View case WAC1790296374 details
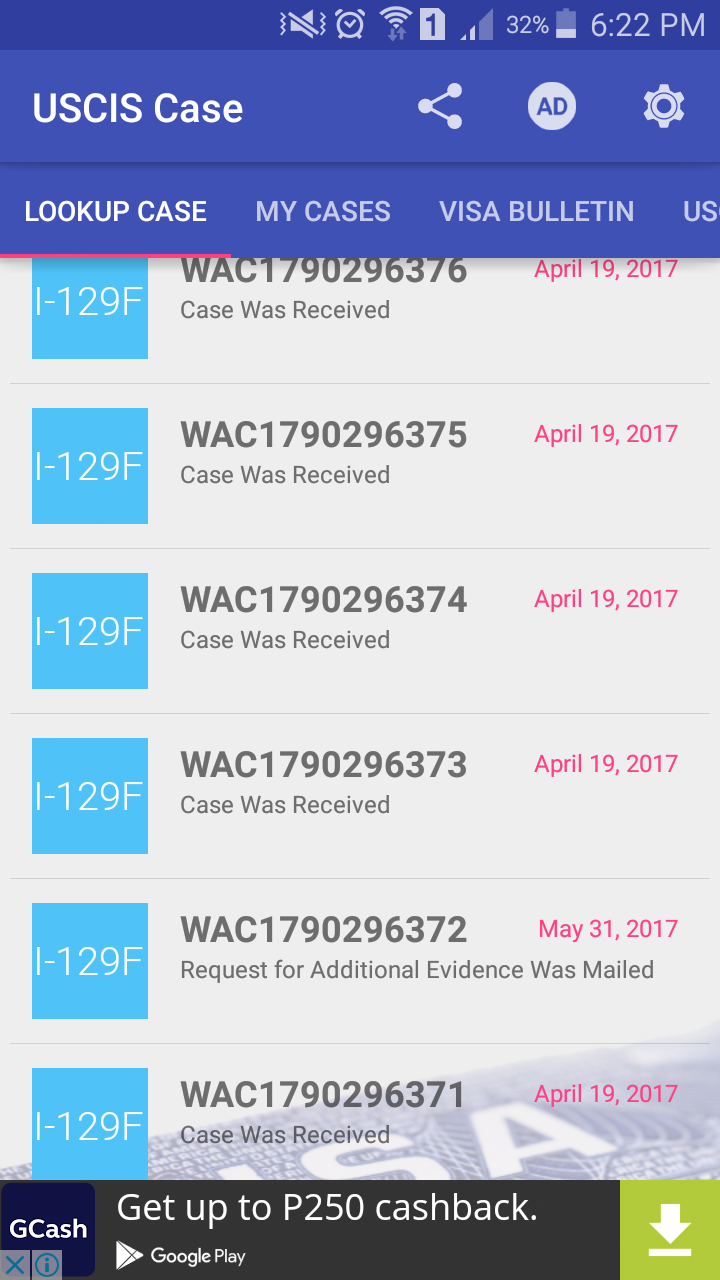The image size is (720, 1280). (360, 631)
